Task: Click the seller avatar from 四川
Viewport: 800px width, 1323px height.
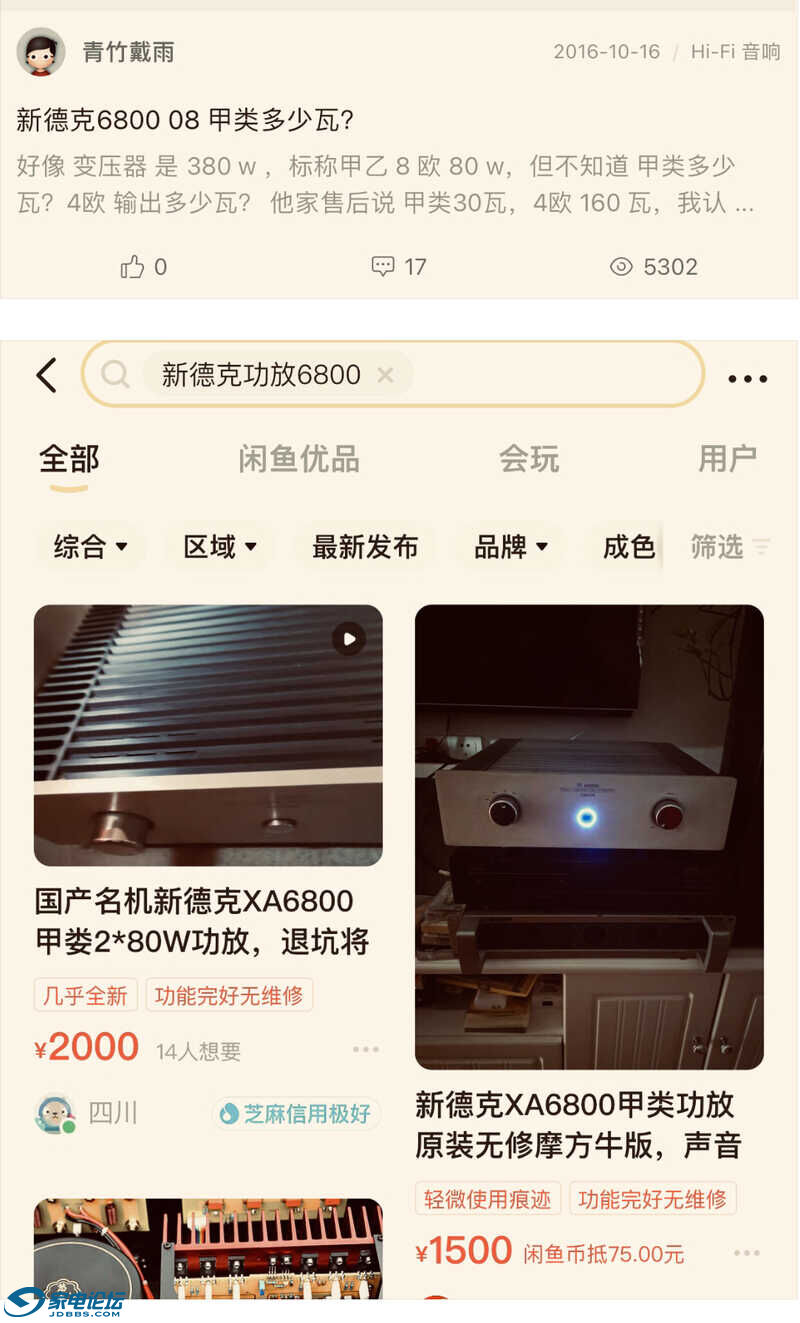Action: click(55, 1111)
